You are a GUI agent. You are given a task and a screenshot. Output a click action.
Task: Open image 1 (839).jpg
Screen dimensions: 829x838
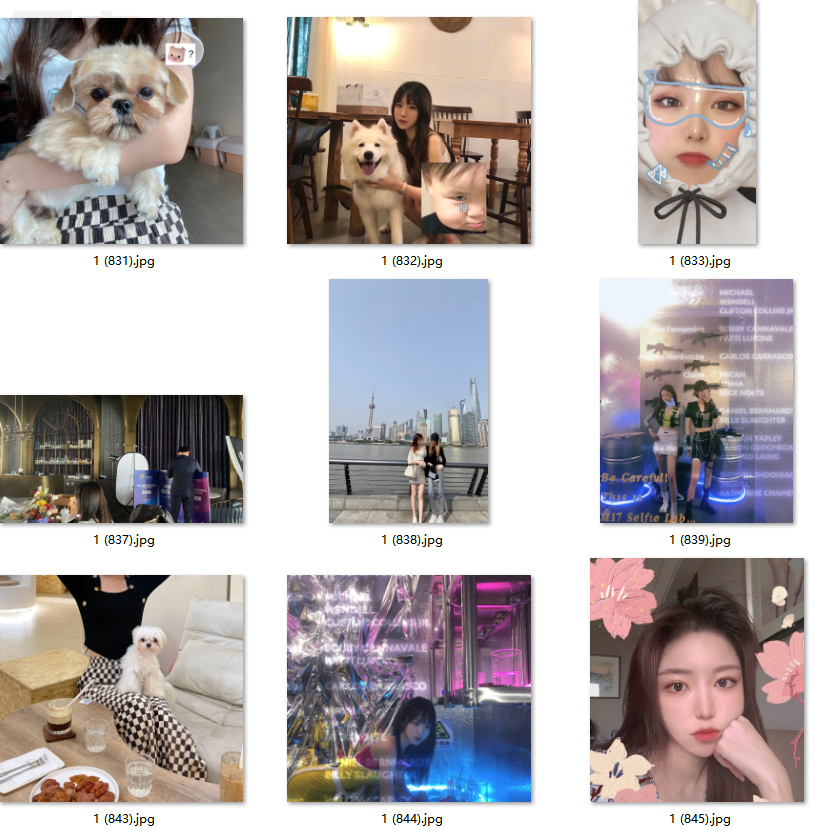tap(697, 401)
